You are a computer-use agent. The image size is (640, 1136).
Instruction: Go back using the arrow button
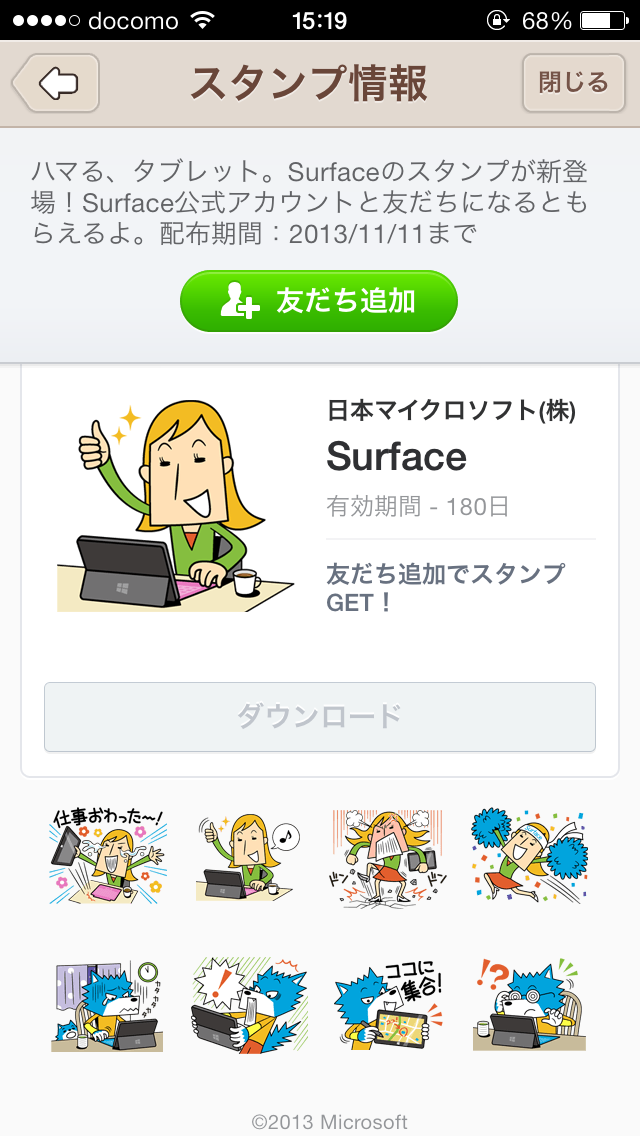click(56, 83)
